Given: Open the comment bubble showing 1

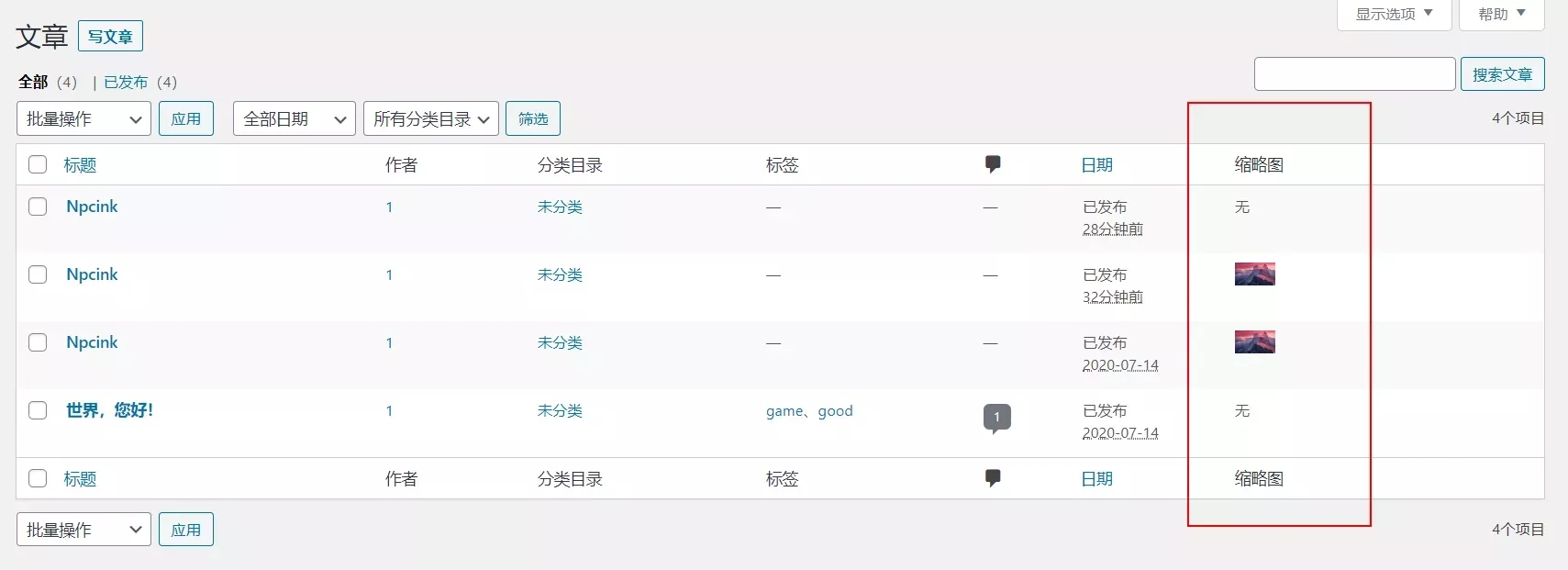Looking at the screenshot, I should (996, 417).
